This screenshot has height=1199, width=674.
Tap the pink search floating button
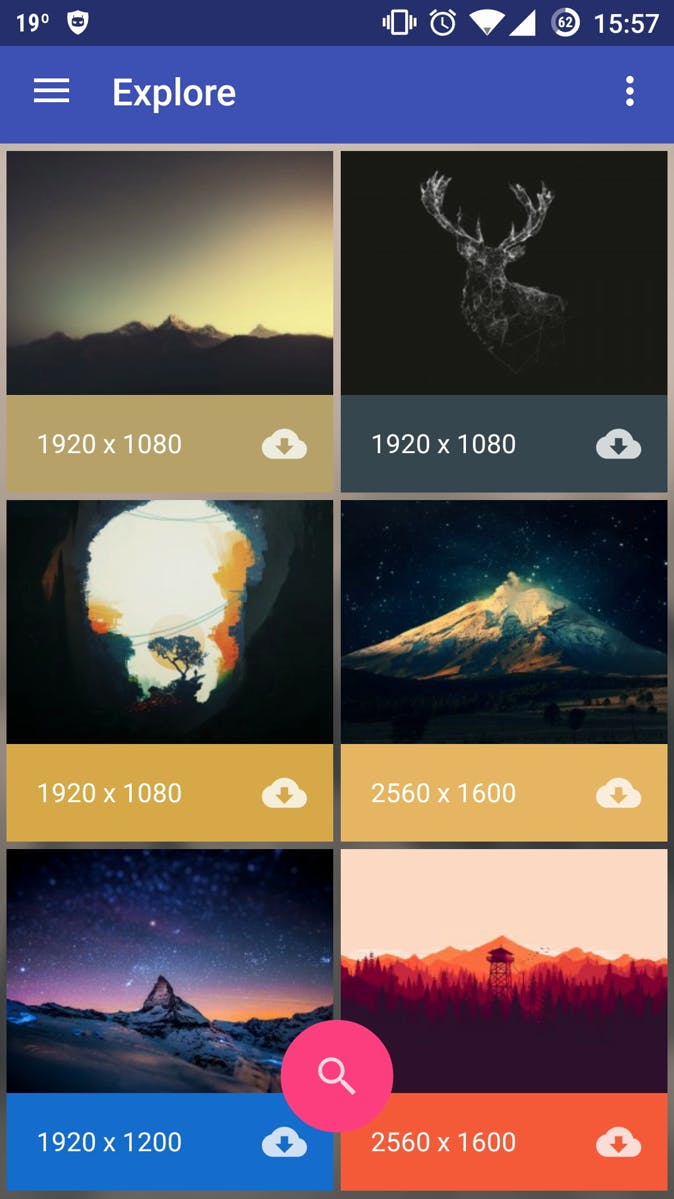coord(337,1076)
